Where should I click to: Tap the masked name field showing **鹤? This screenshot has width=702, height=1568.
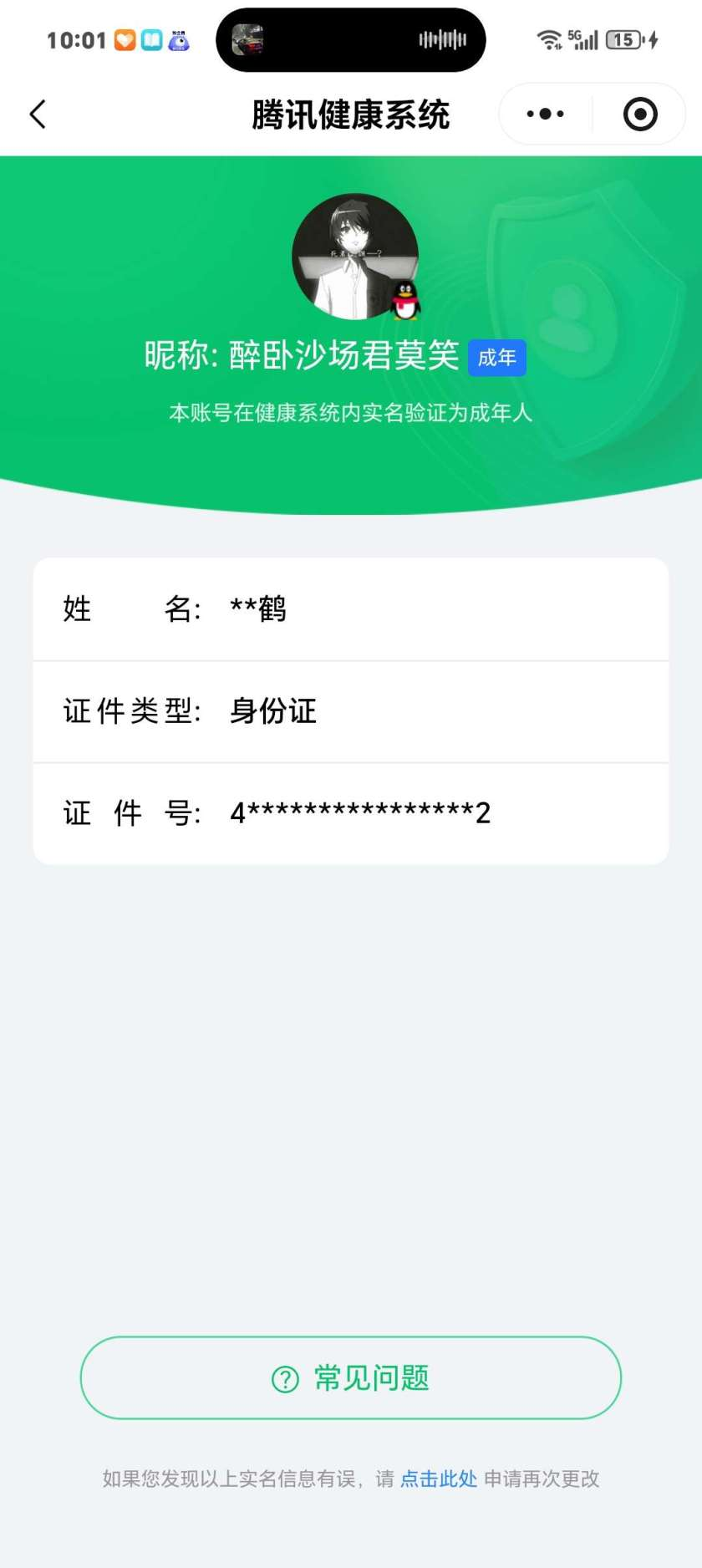pyautogui.click(x=350, y=609)
